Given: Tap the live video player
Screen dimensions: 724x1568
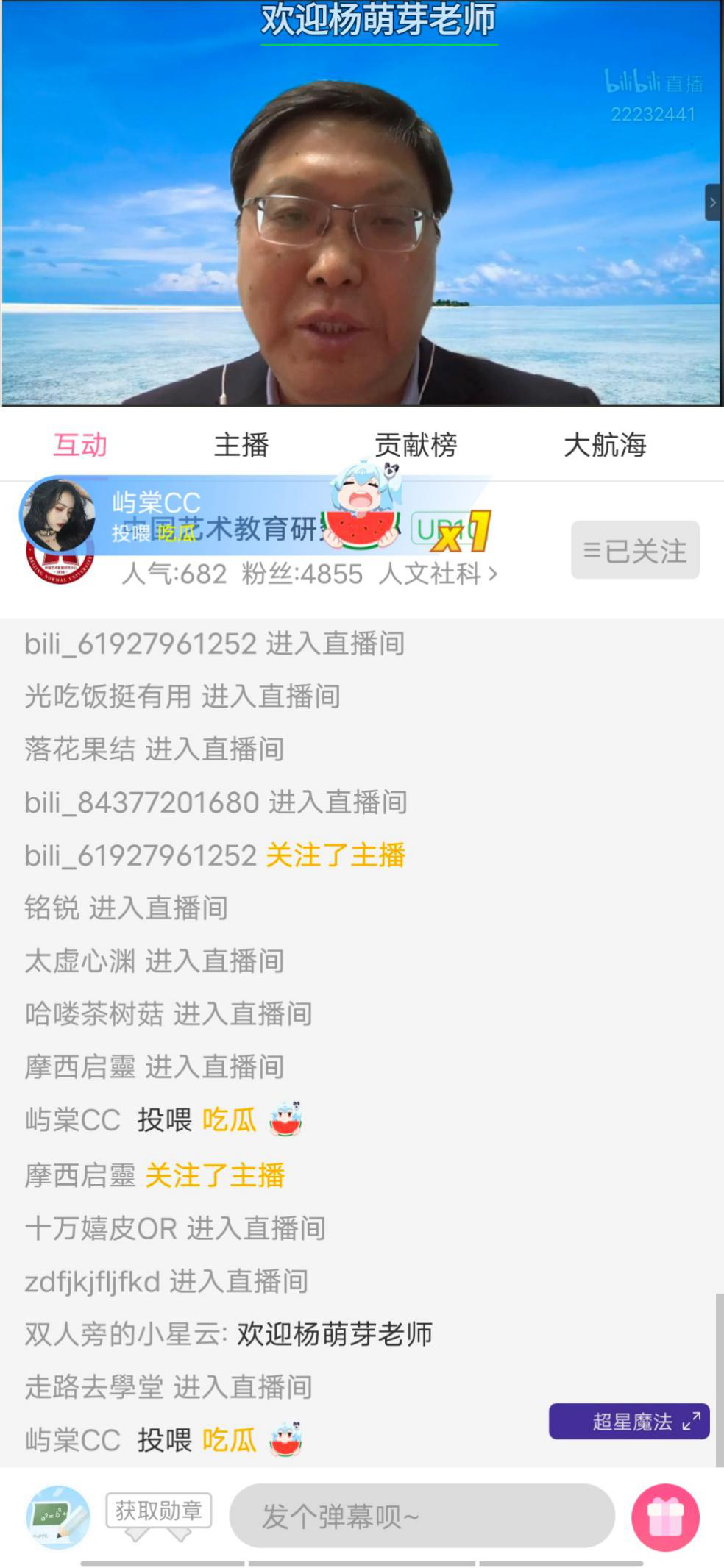Looking at the screenshot, I should point(361,221).
